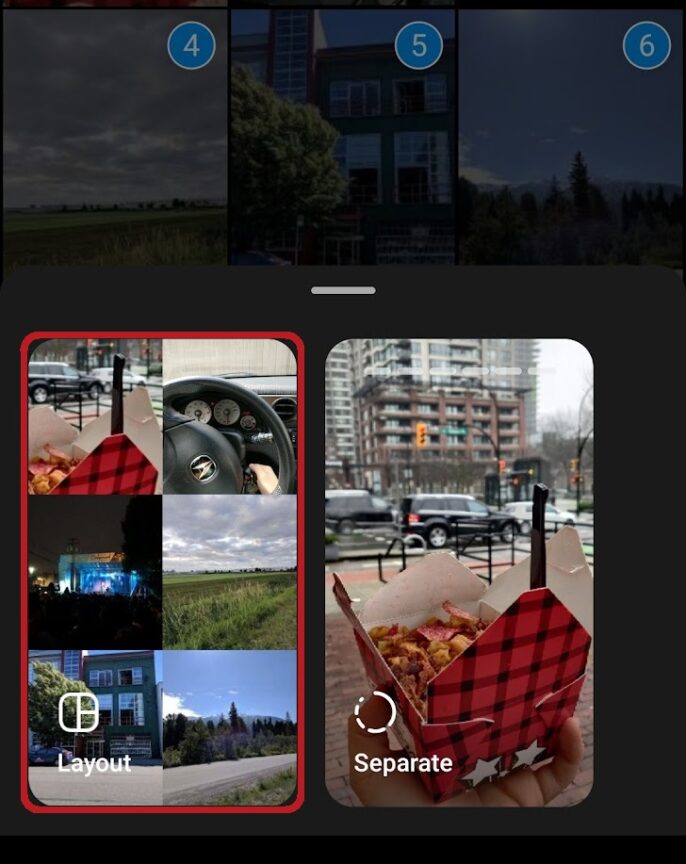Choose the Layout collage option

[162, 571]
